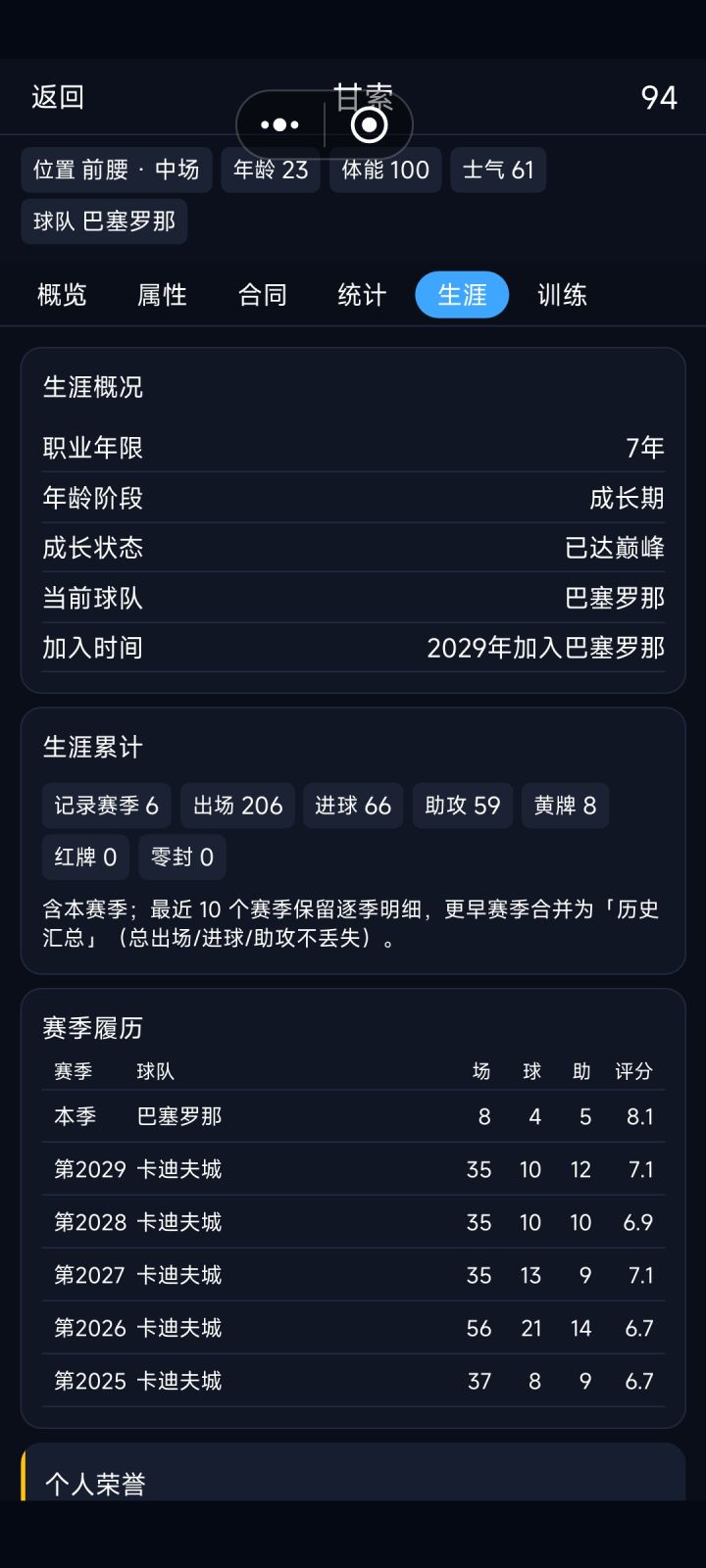
Task: Select the 统计 tab
Action: pyautogui.click(x=362, y=295)
